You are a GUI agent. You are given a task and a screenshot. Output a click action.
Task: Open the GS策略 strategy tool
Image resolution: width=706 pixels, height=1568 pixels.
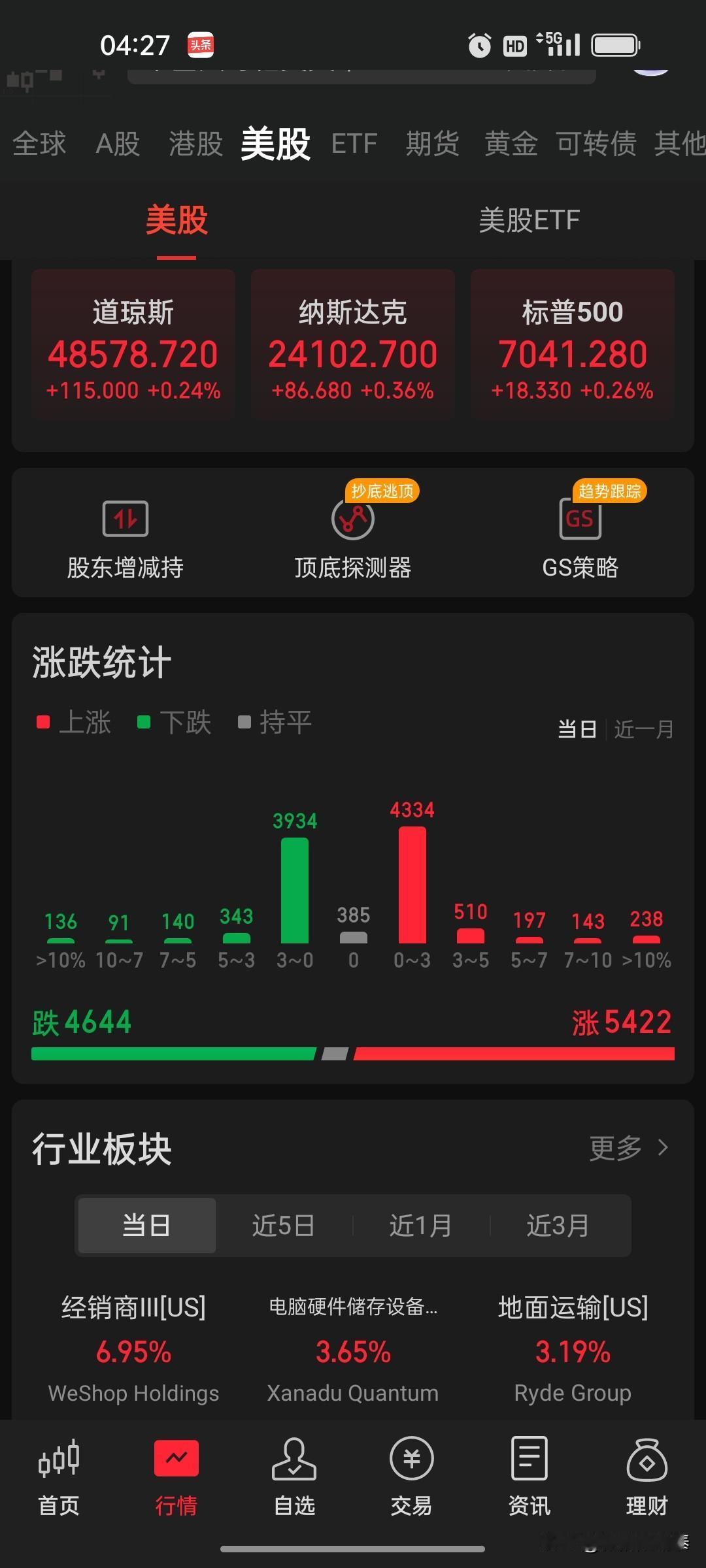click(x=579, y=536)
